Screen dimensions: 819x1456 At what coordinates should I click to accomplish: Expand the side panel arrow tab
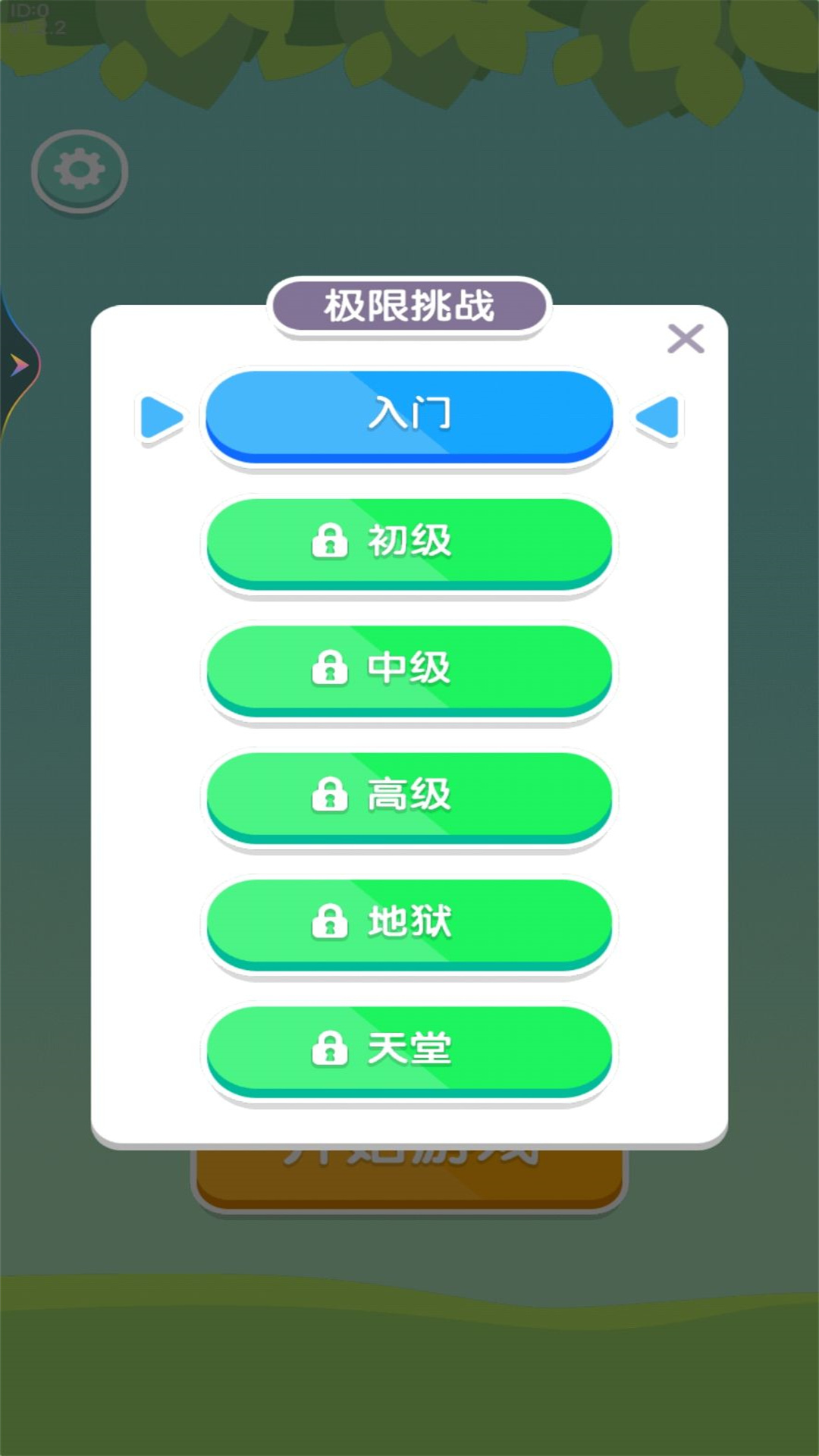click(18, 366)
